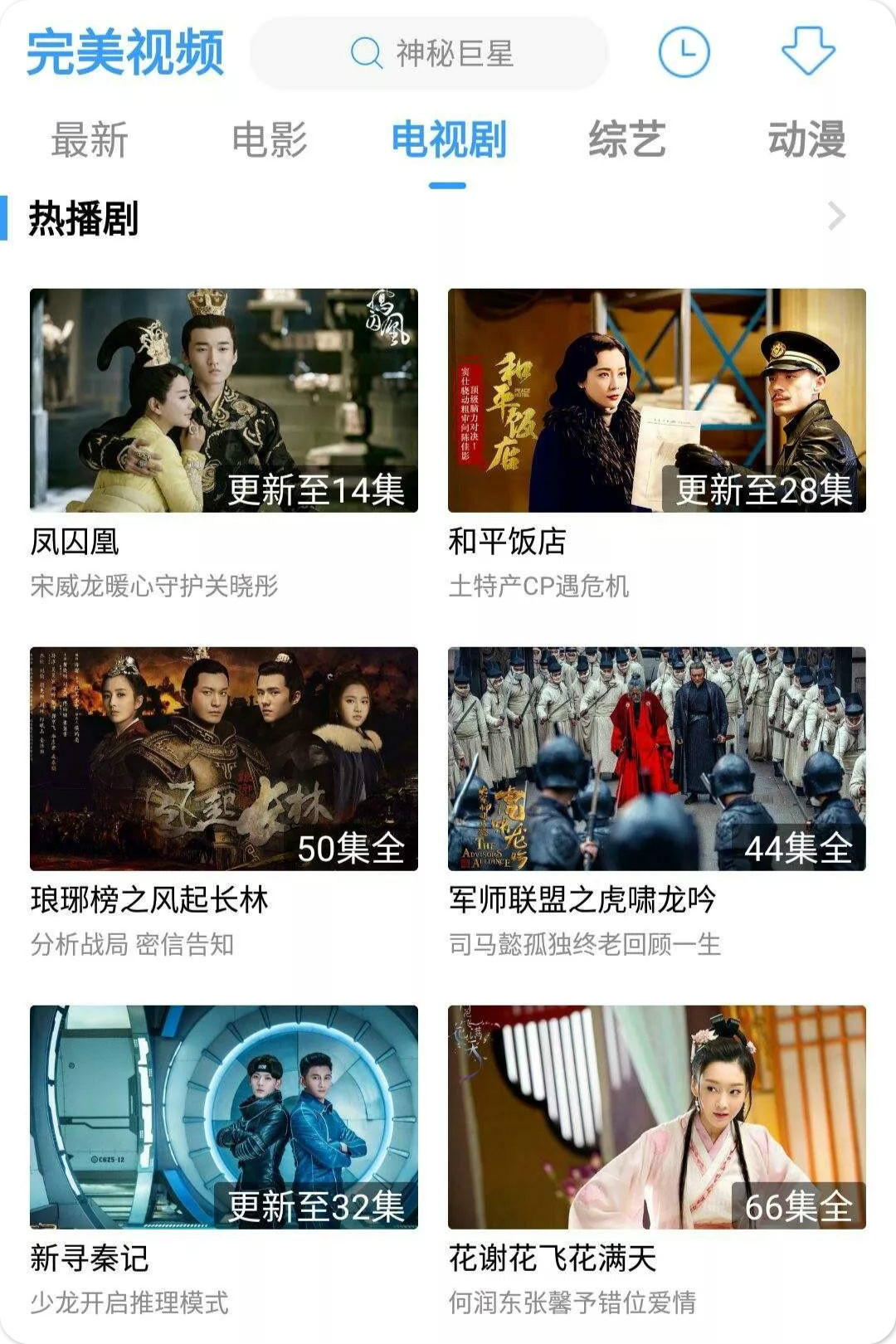
Task: Select the 动漫 tab
Action: pyautogui.click(x=811, y=139)
